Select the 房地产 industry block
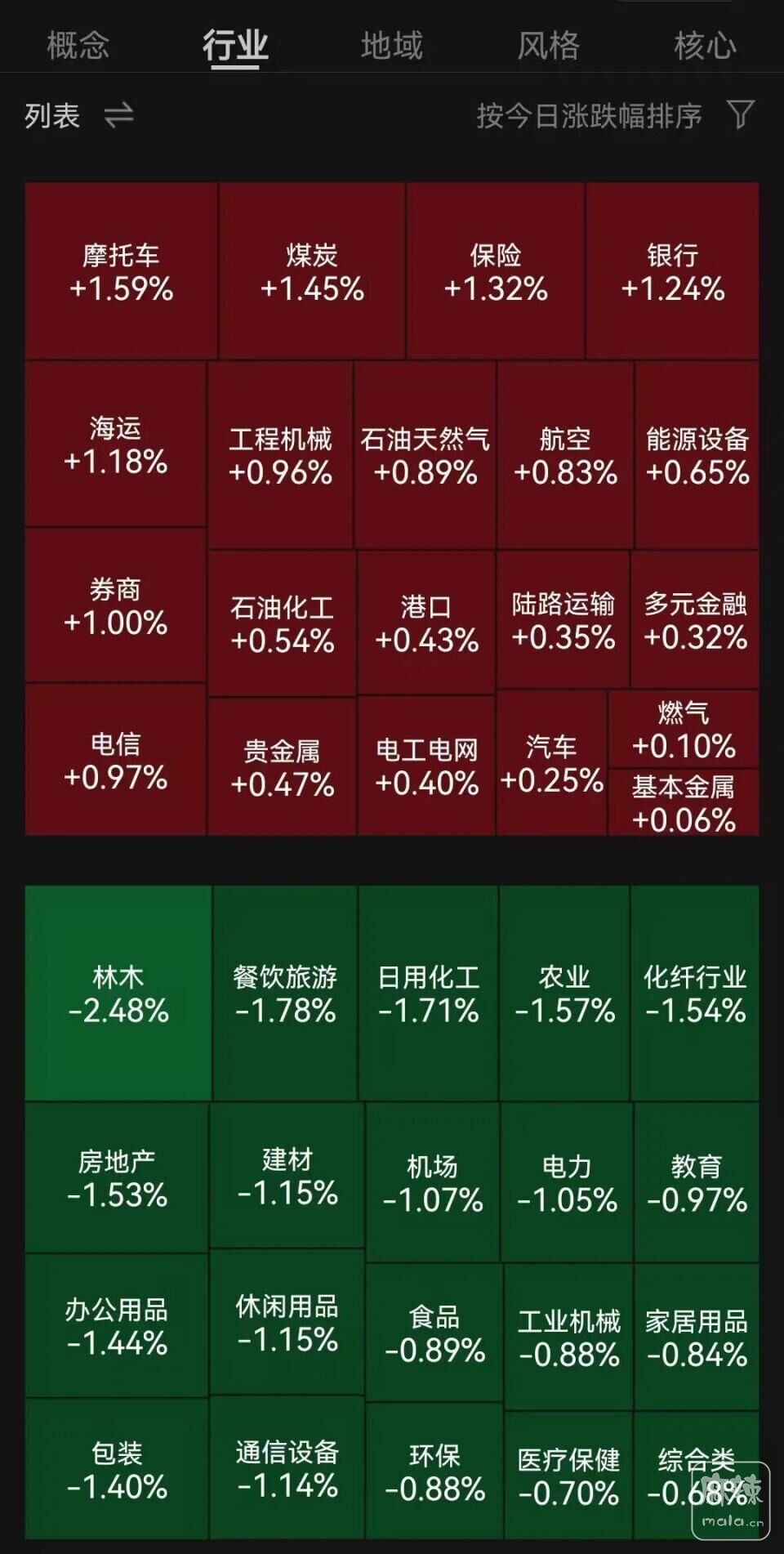The image size is (784, 1554). pos(117,1177)
